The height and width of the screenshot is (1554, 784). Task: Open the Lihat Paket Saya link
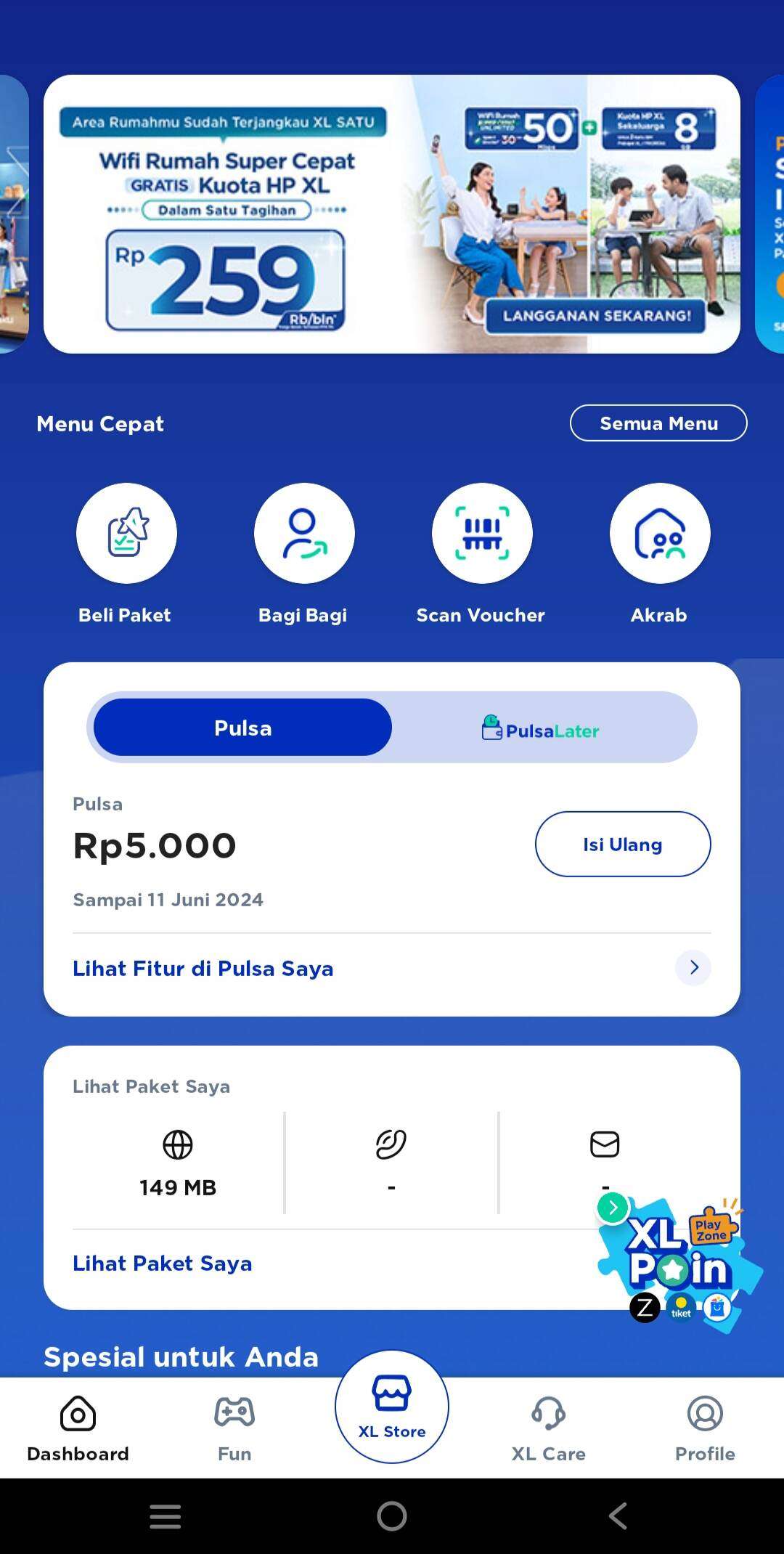click(163, 1264)
